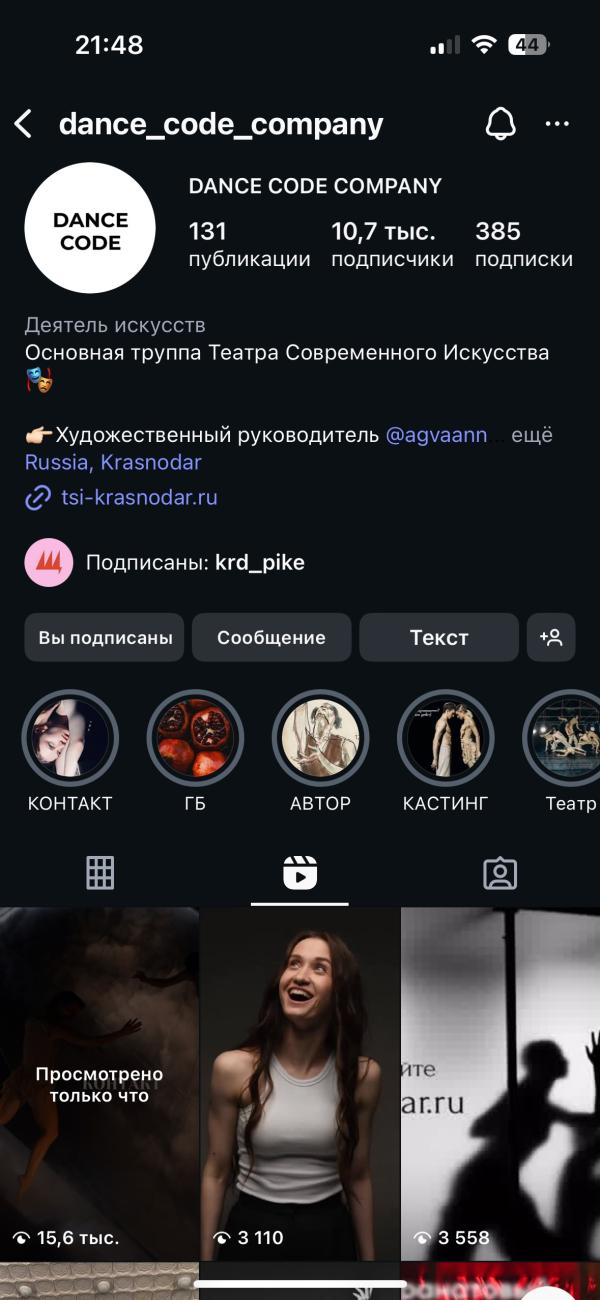View the 10,7 тыс. подписчики list

pyautogui.click(x=392, y=244)
